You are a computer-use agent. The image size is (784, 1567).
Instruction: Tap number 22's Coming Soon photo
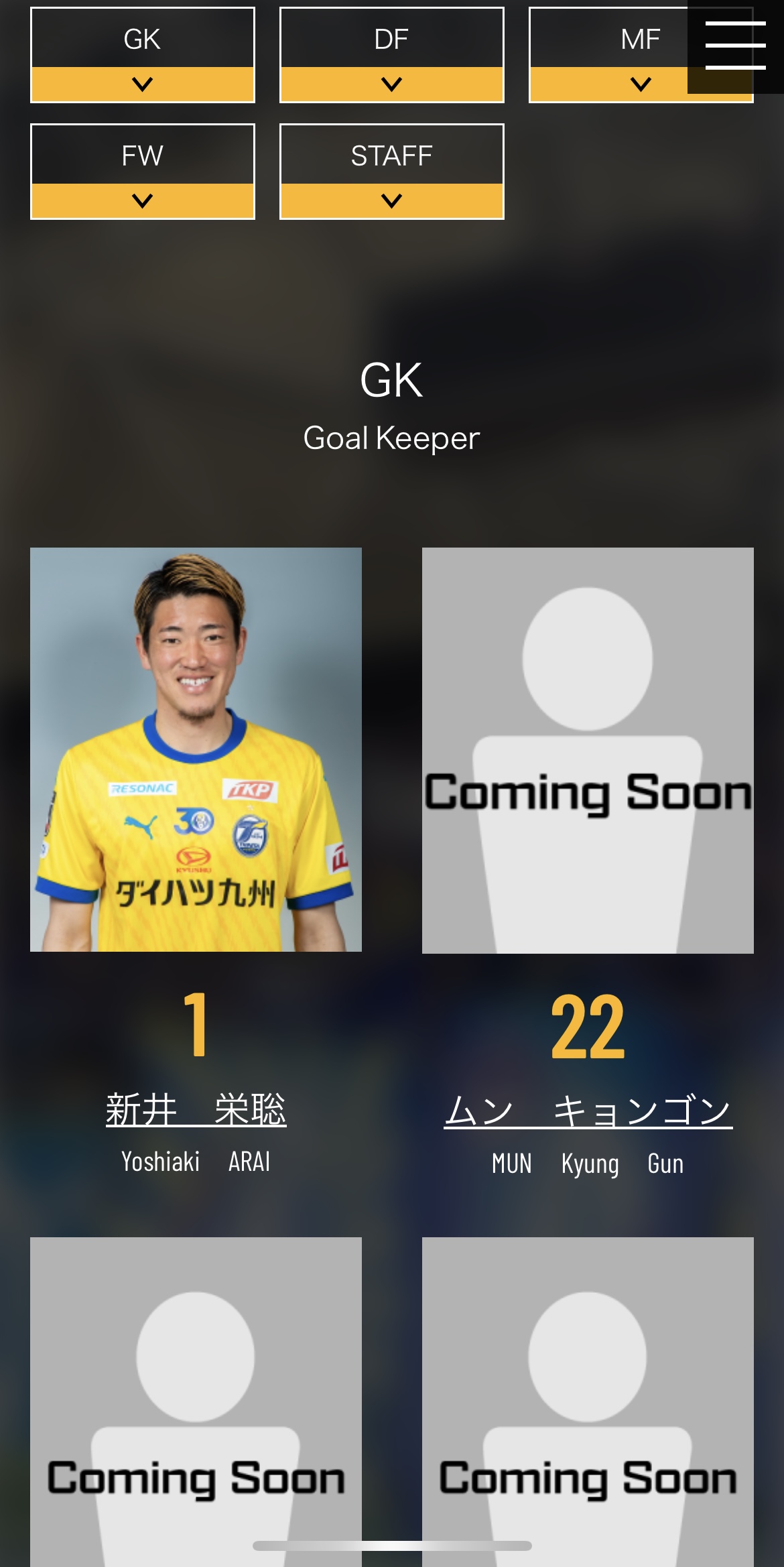point(588,751)
